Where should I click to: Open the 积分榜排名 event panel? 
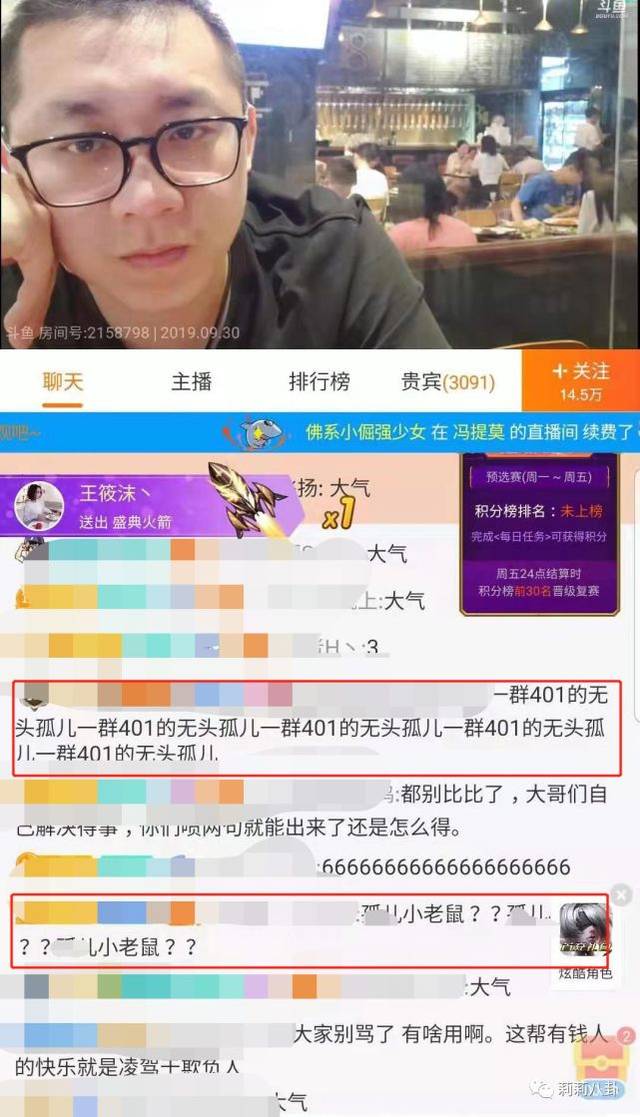(x=540, y=534)
